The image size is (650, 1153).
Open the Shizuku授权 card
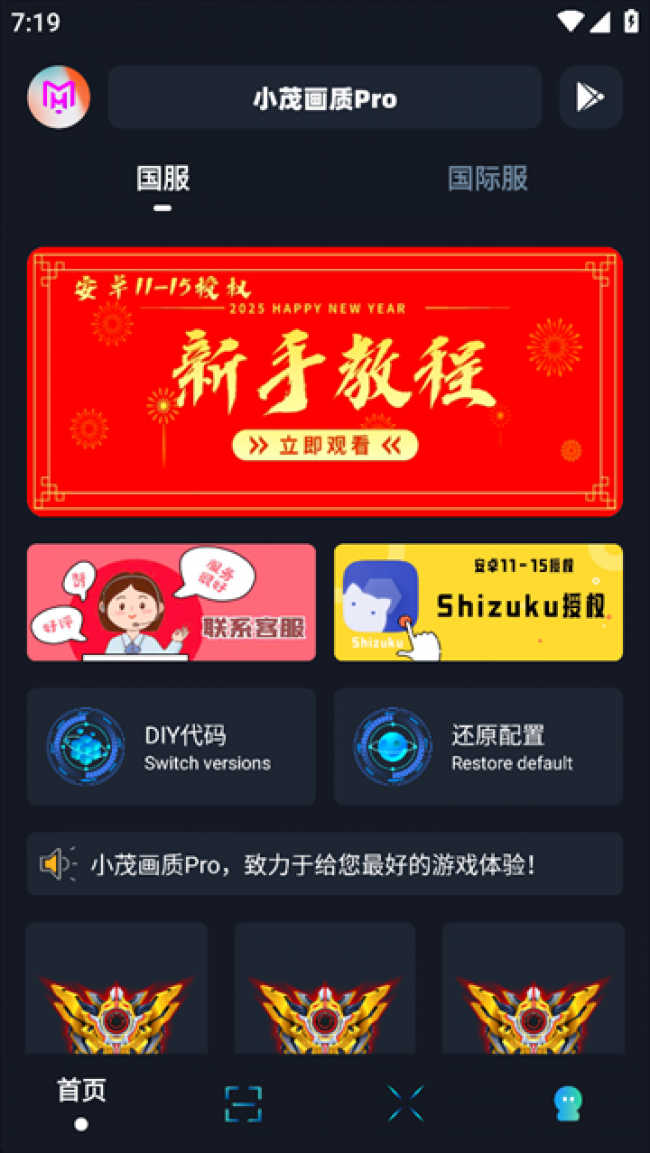[x=478, y=602]
